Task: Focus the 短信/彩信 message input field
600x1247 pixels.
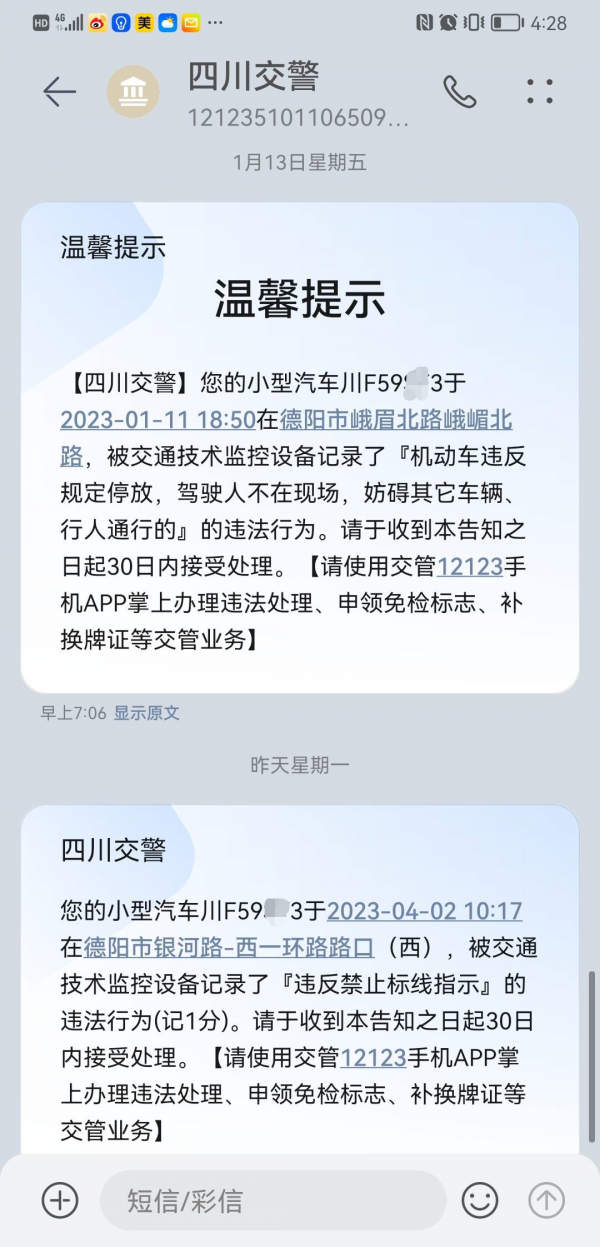Action: (270, 1200)
